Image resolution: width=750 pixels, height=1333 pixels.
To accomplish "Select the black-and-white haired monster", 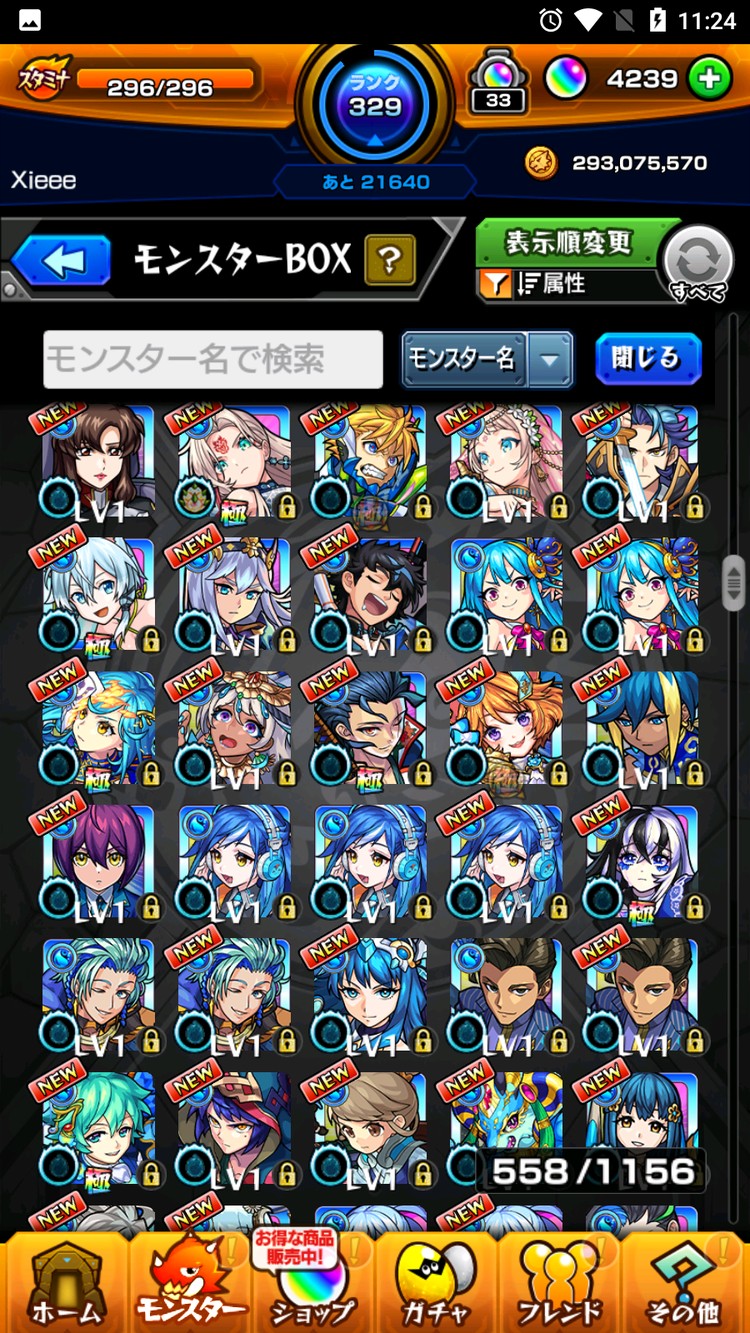I will coord(642,862).
